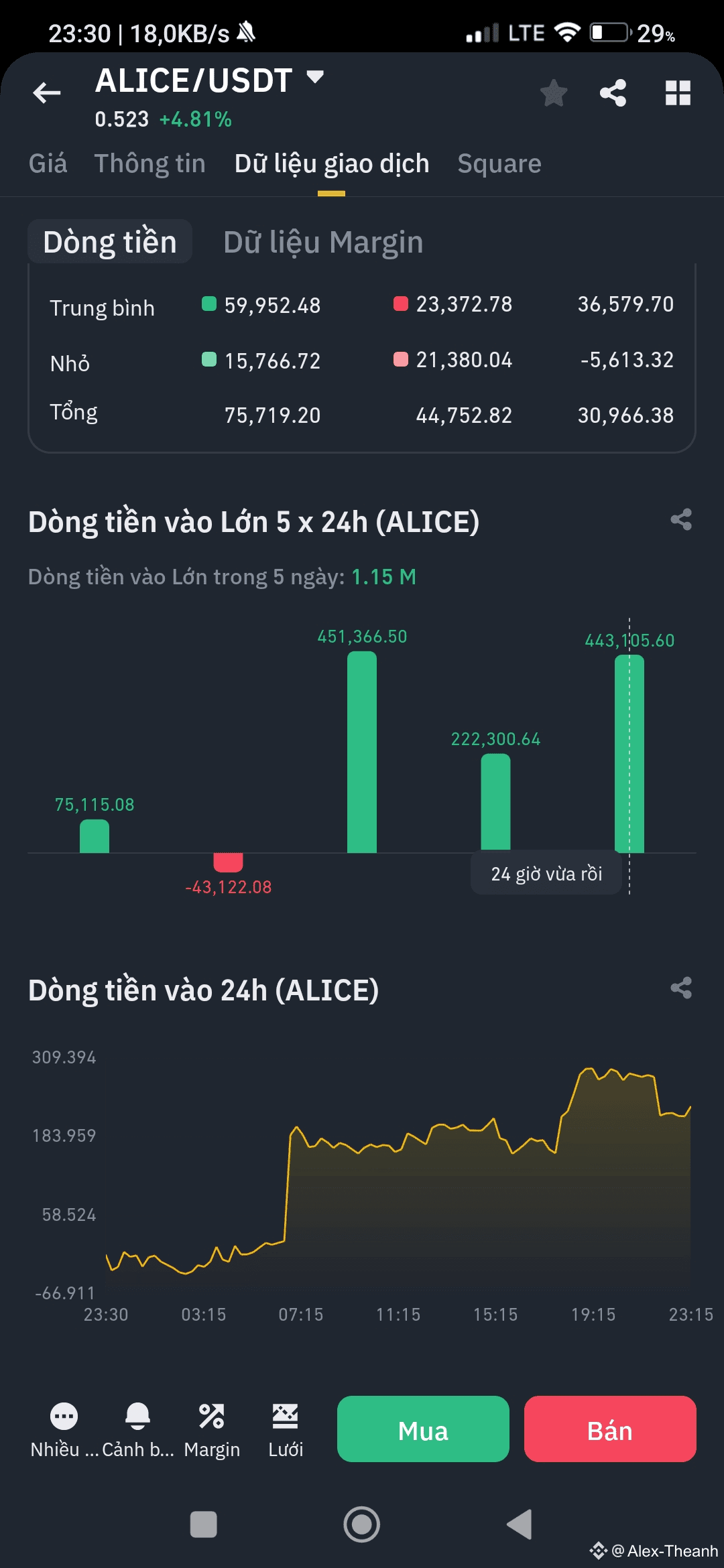724x1568 pixels.
Task: Open the ALICE/USDT pair dropdown
Action: pos(315,78)
